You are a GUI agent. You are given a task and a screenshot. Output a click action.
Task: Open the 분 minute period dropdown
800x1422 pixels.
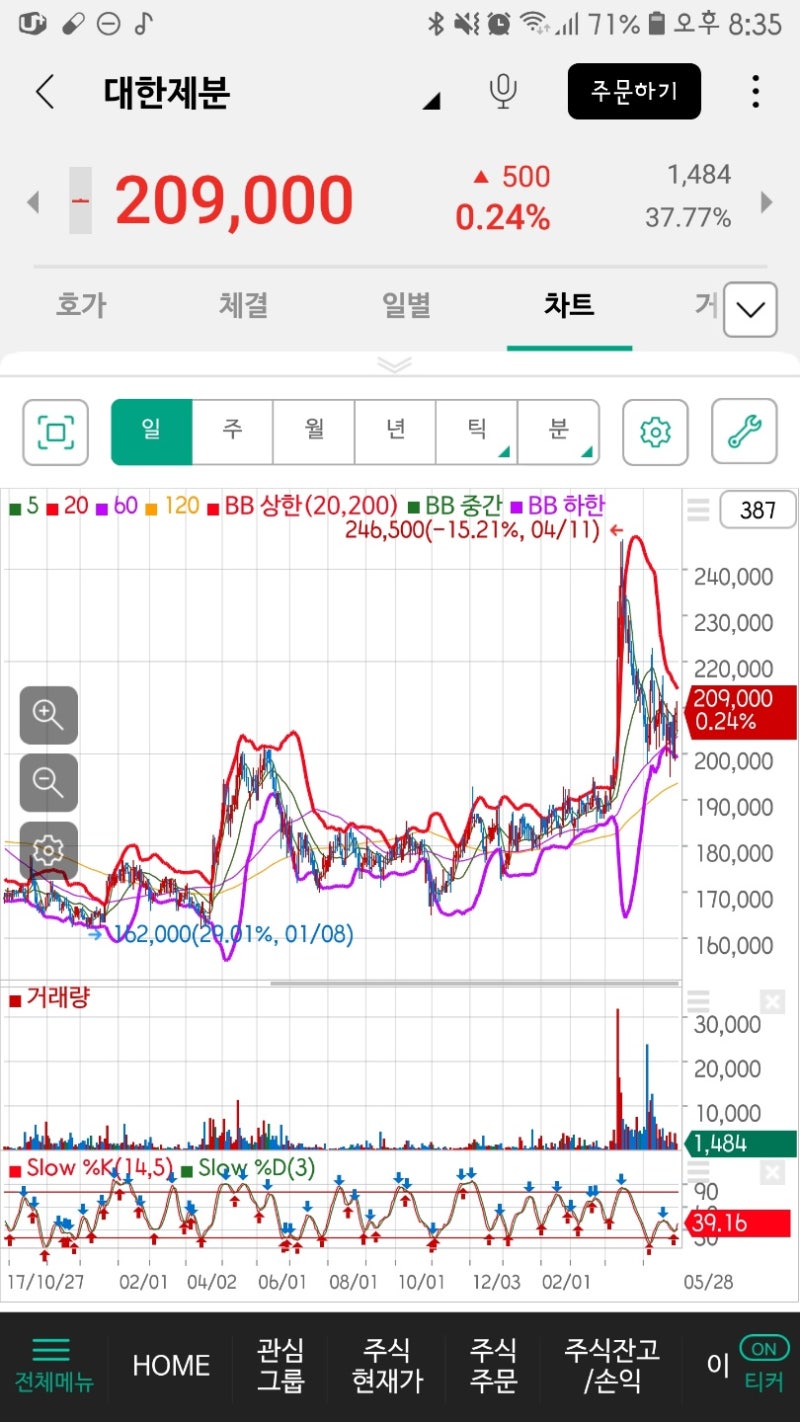[558, 432]
